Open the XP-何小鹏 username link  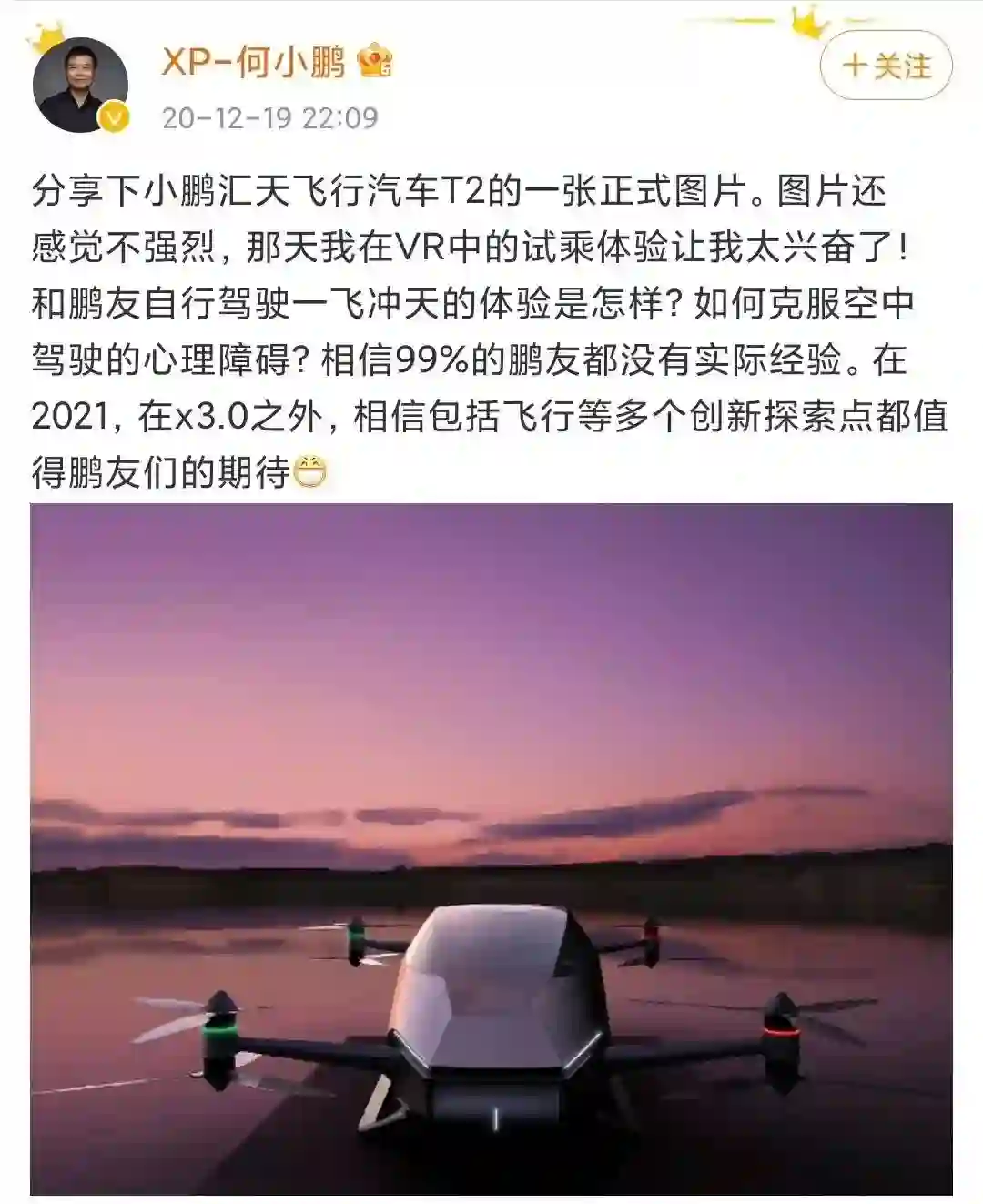[253, 63]
